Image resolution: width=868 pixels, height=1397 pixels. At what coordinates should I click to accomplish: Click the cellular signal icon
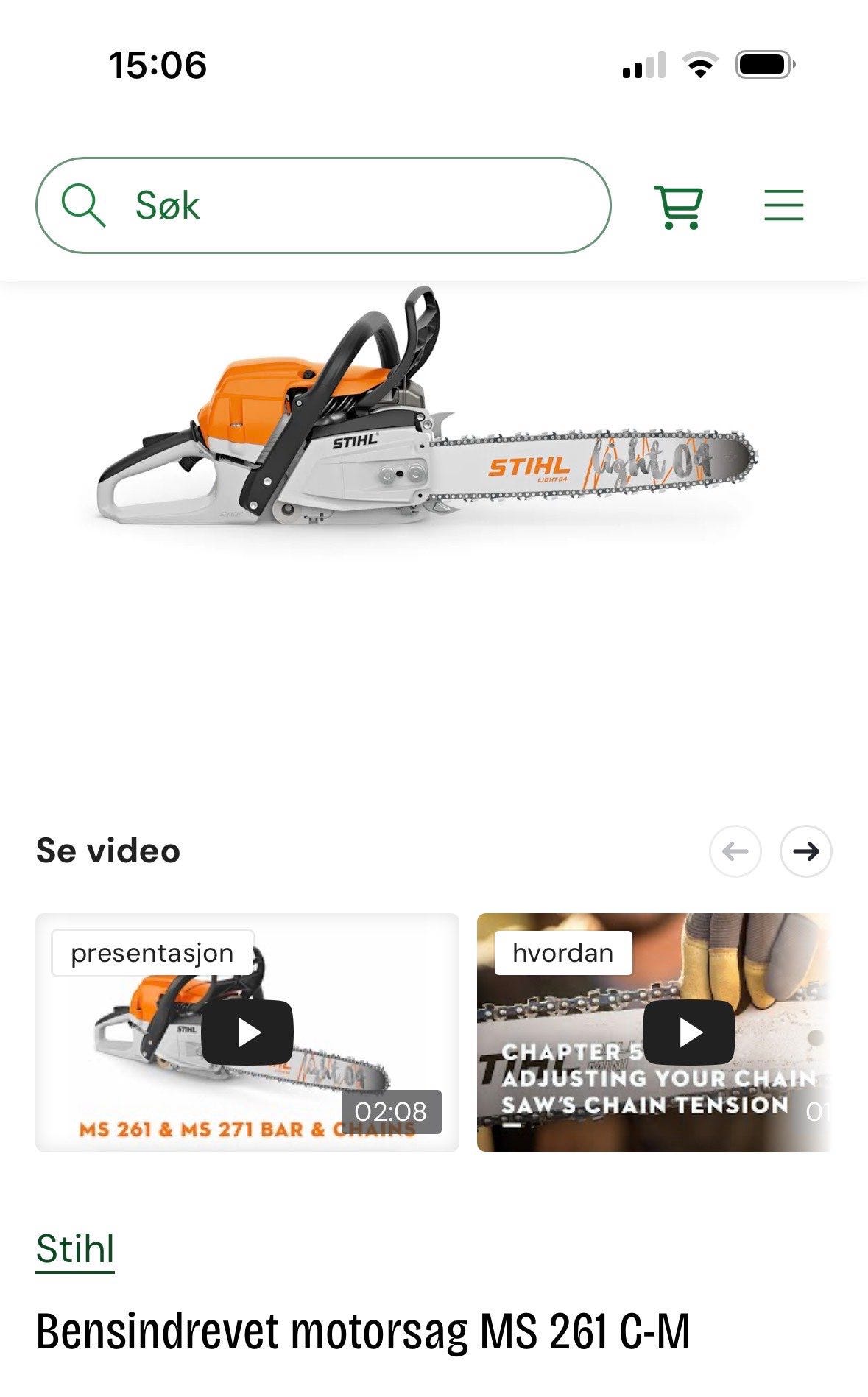pos(643,65)
